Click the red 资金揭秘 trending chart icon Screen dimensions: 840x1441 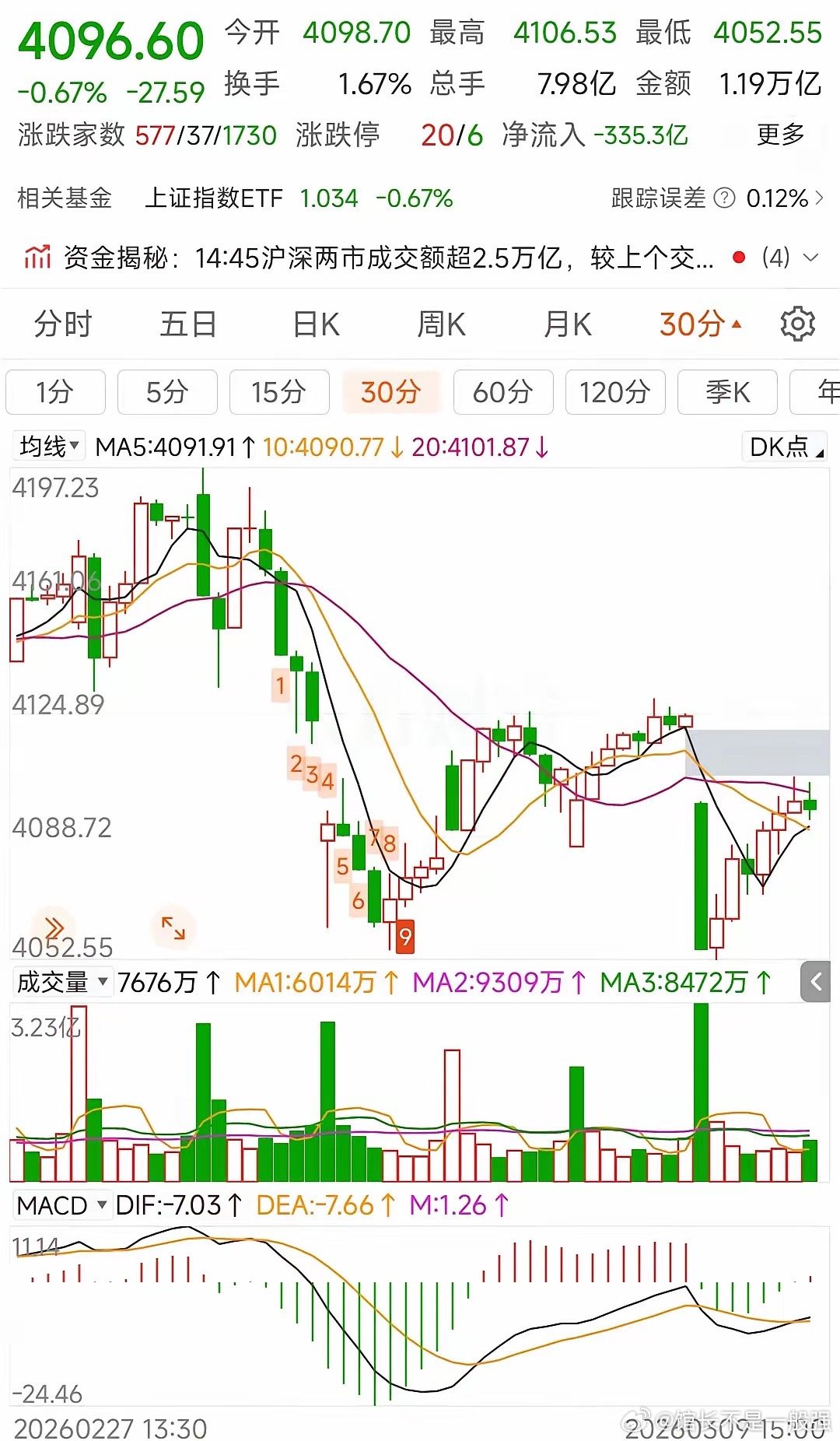(37, 255)
